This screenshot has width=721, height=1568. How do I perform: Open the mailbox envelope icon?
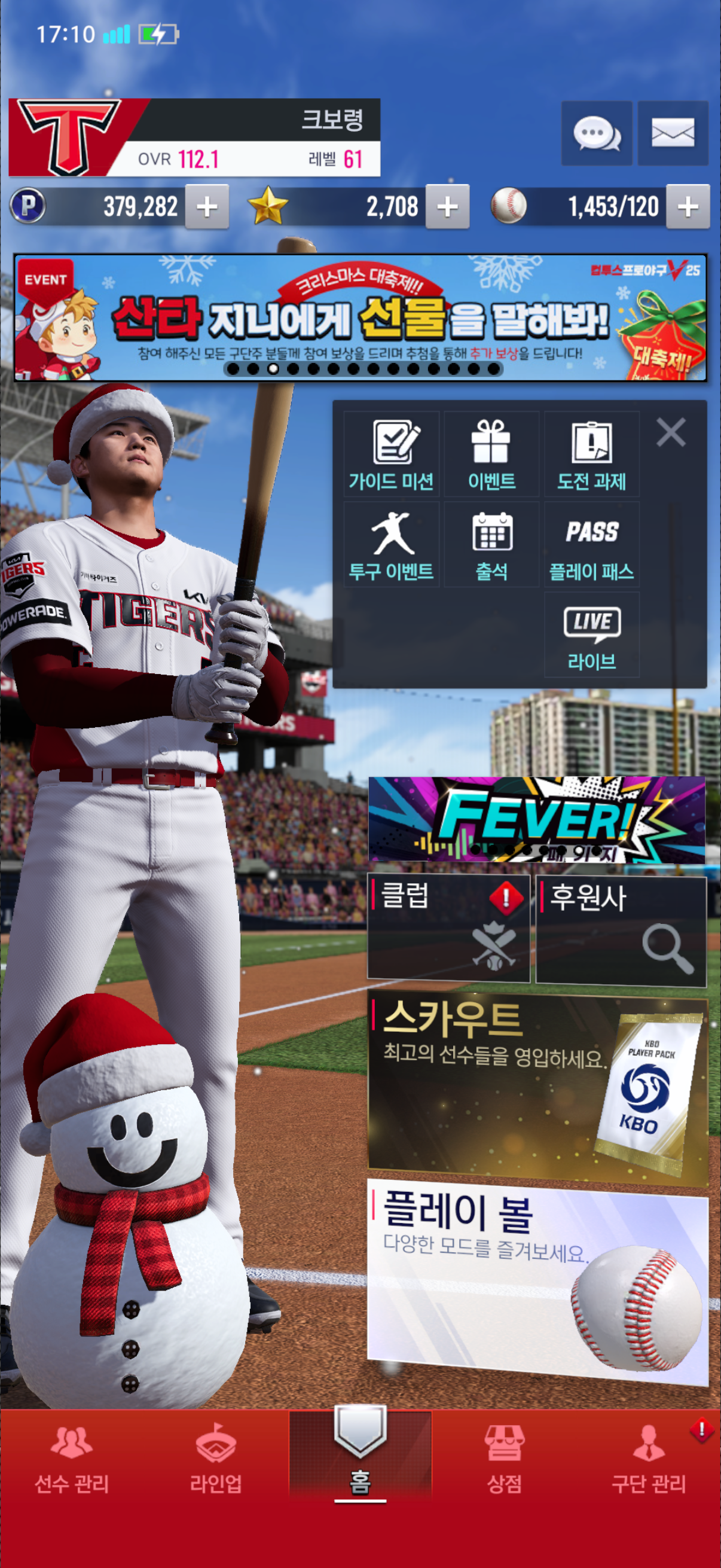tap(673, 133)
